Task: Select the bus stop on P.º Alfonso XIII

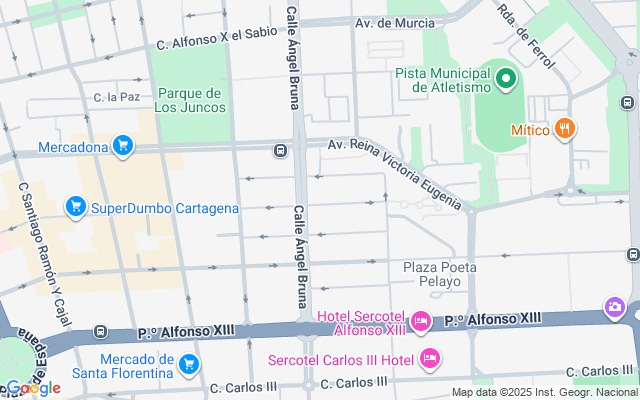Action: [100, 331]
